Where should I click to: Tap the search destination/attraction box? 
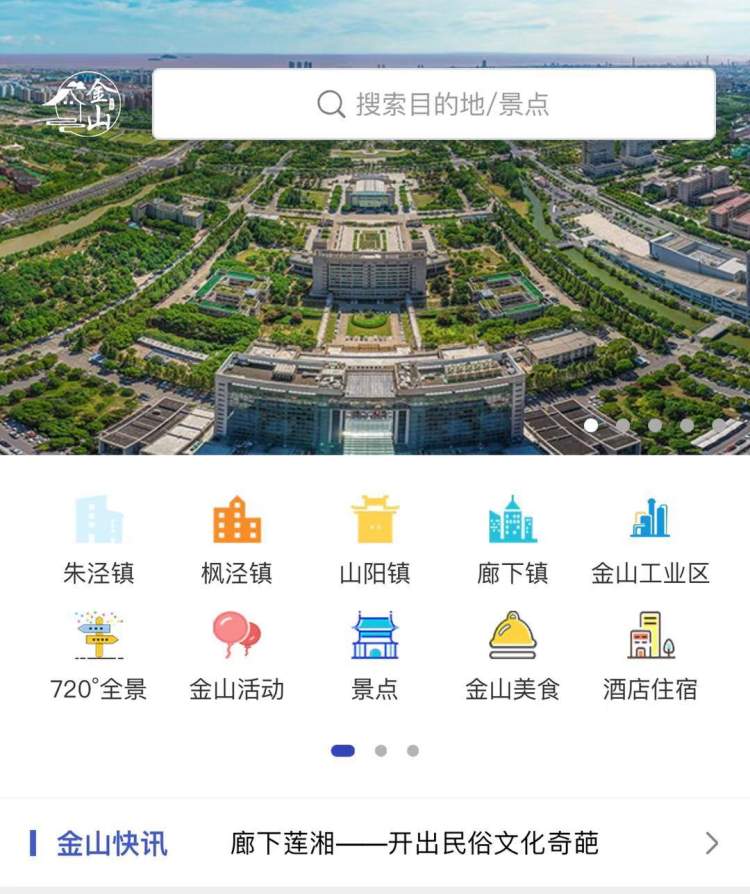433,104
